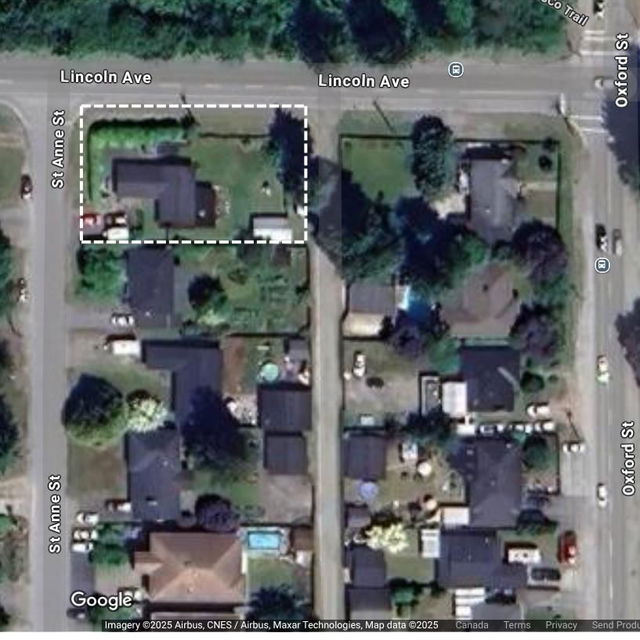This screenshot has height=640, width=640.
Task: Open the Privacy link in map footer
Action: (561, 625)
